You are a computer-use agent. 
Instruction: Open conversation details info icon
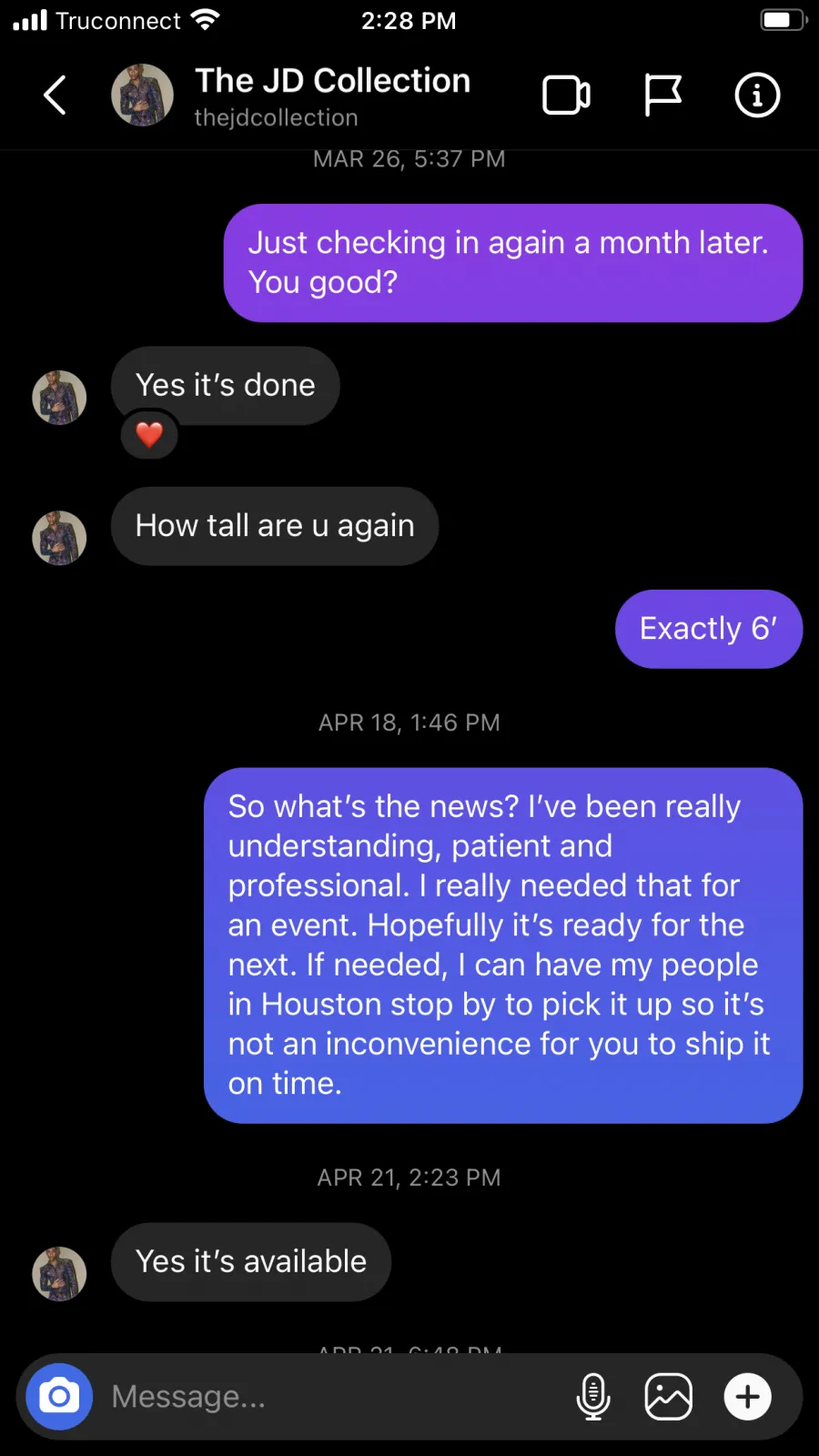point(757,95)
